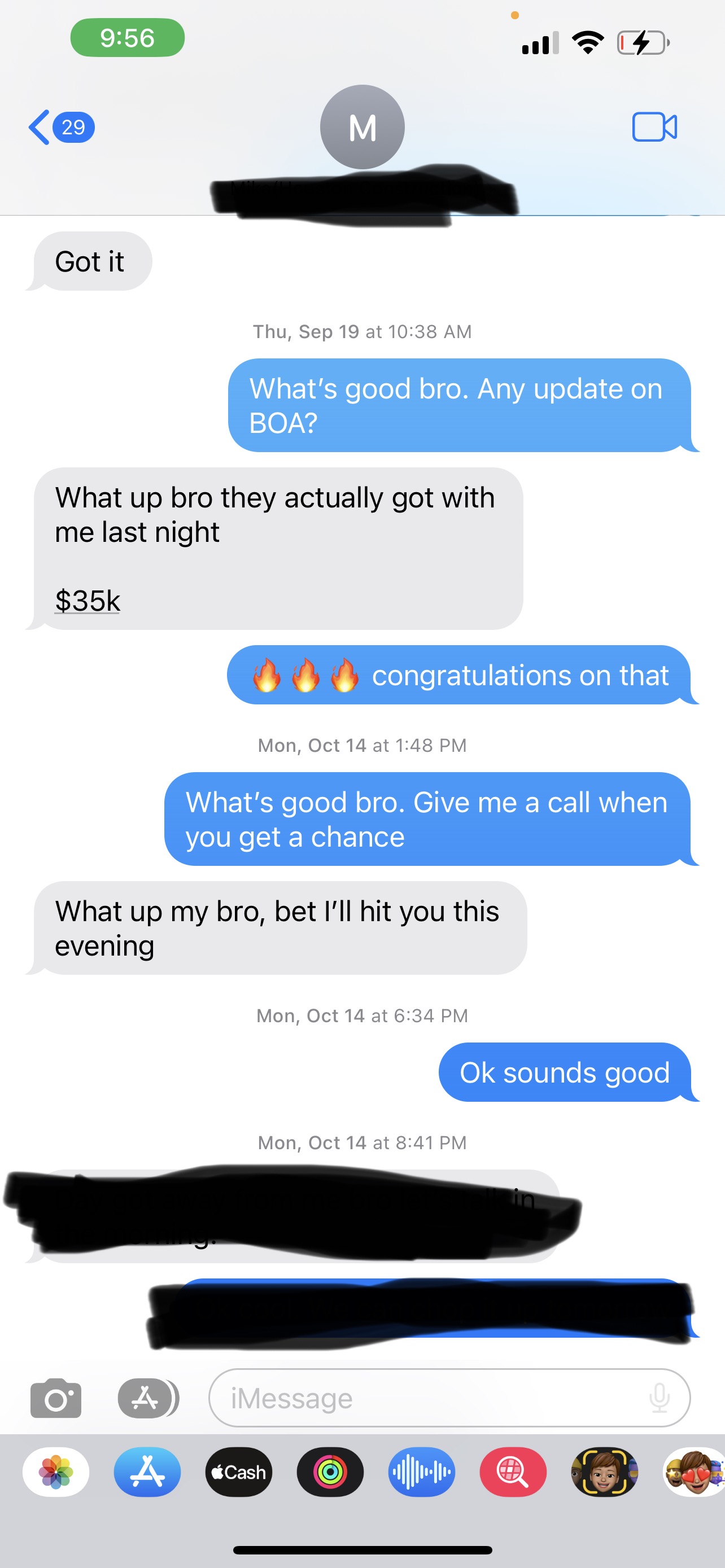The image size is (725, 1568).
Task: Tap the underlined $35k link
Action: (x=88, y=601)
